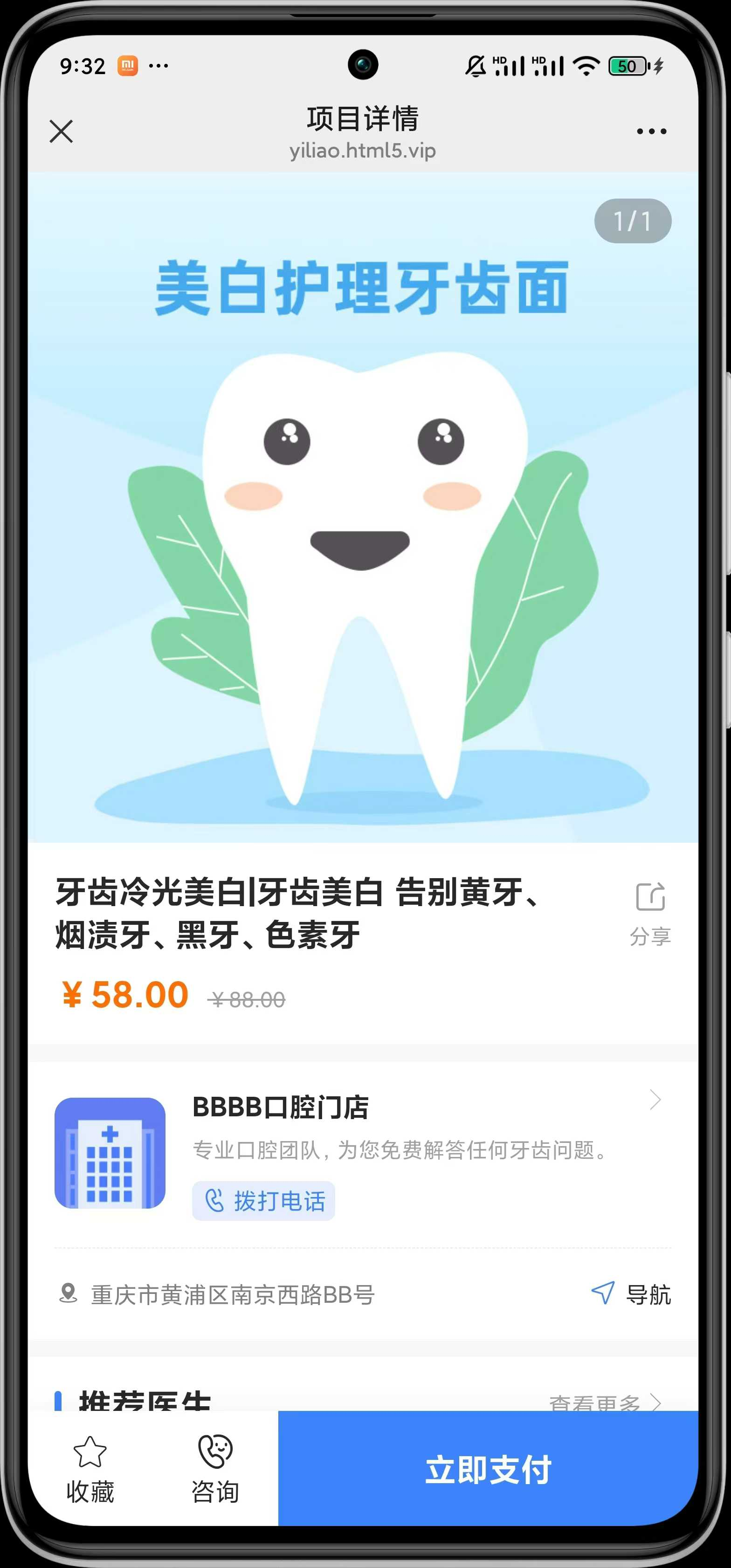Tap the 拨打电话 button to call store
The image size is (731, 1568).
click(x=263, y=1200)
